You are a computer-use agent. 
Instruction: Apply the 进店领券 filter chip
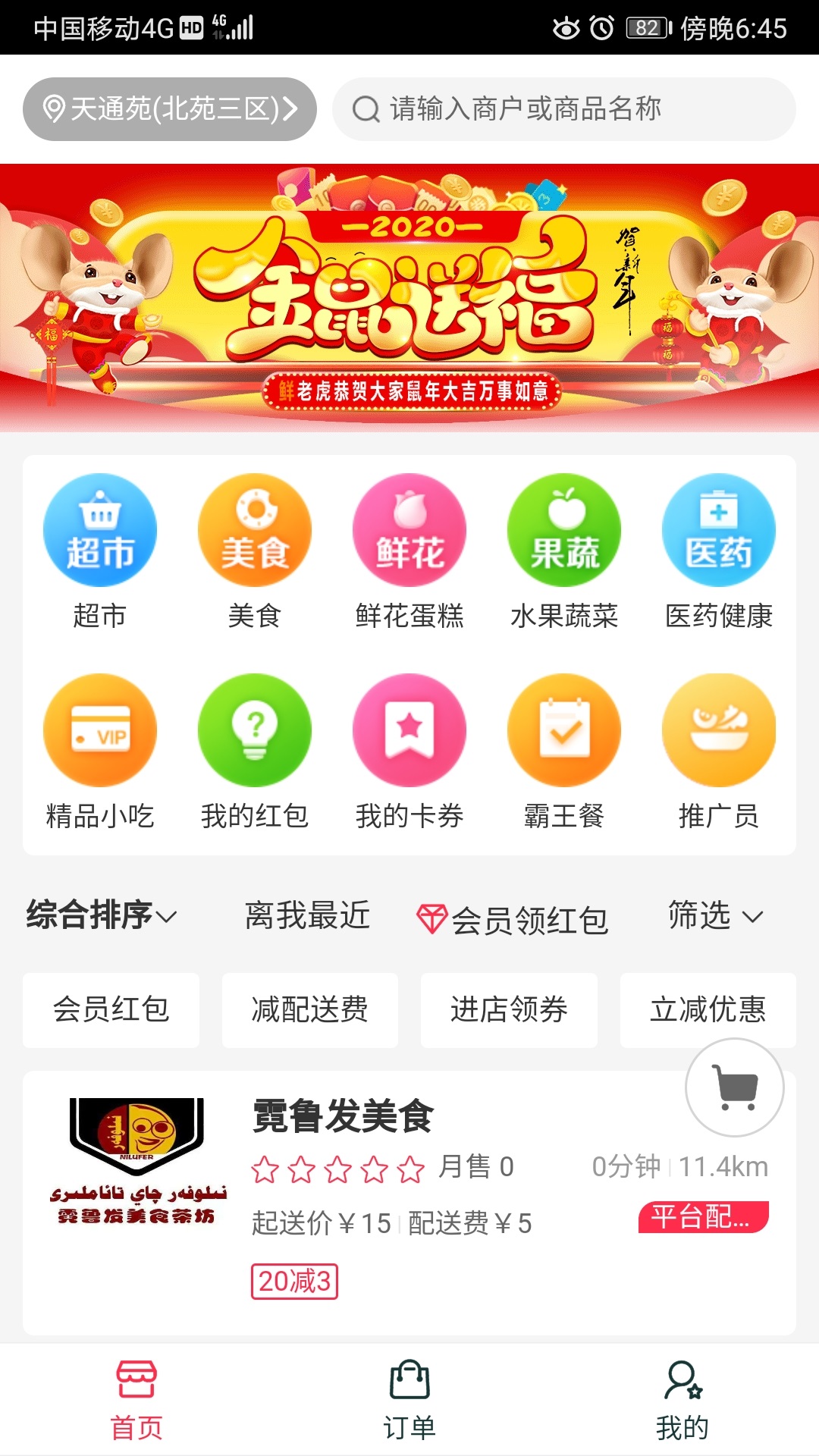click(x=509, y=1010)
